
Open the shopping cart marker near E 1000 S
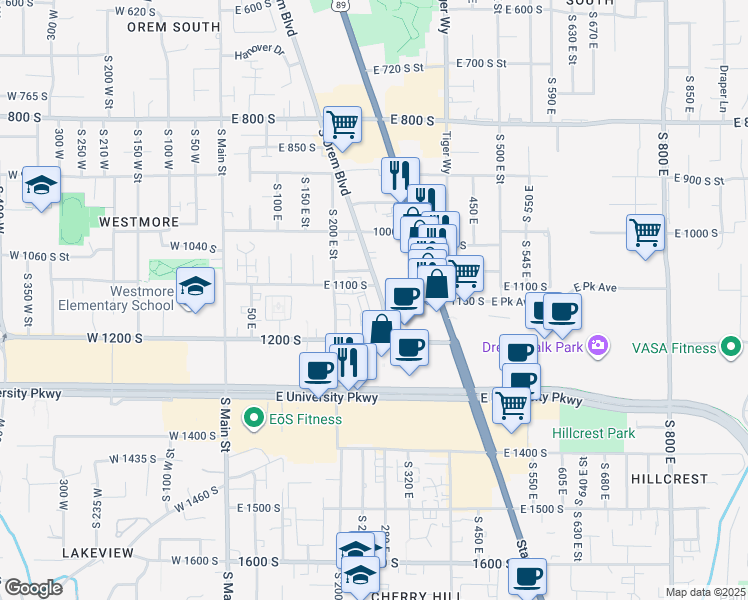(646, 233)
